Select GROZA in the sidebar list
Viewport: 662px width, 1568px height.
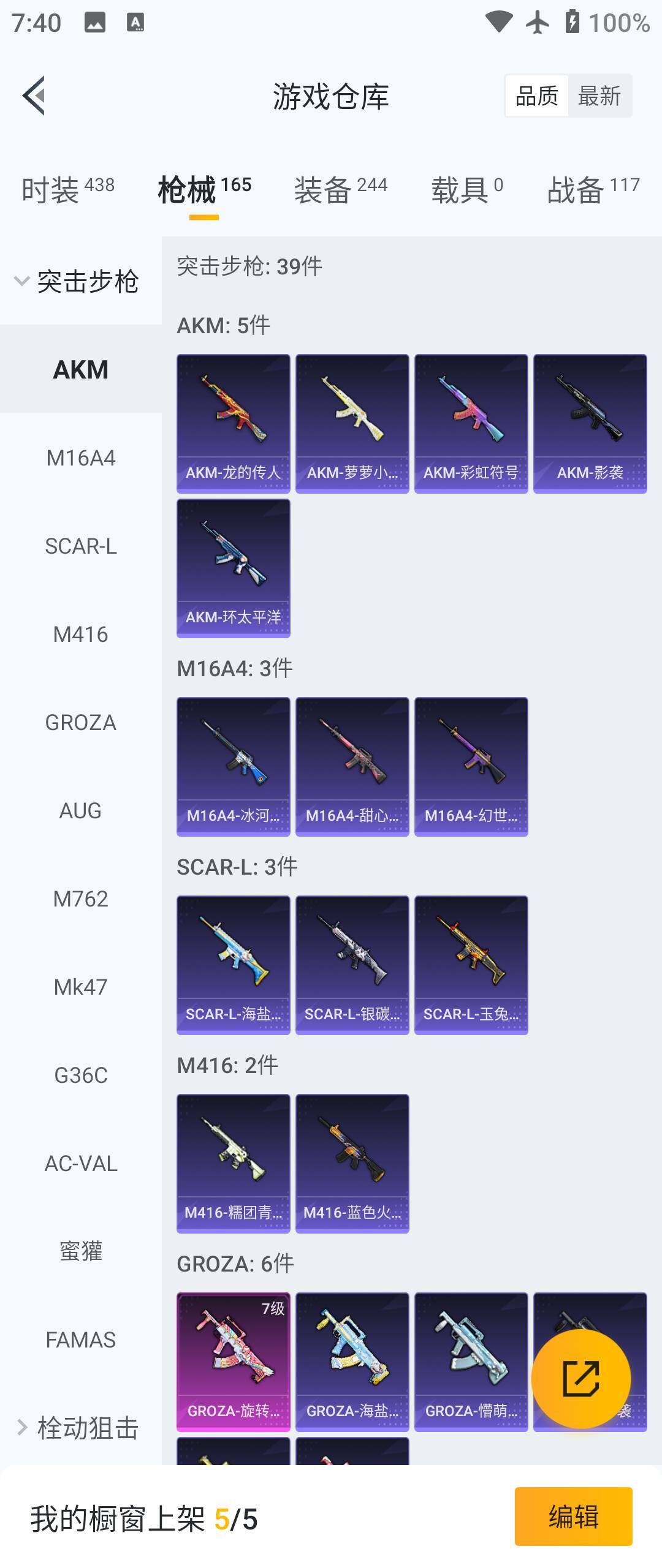click(x=80, y=722)
